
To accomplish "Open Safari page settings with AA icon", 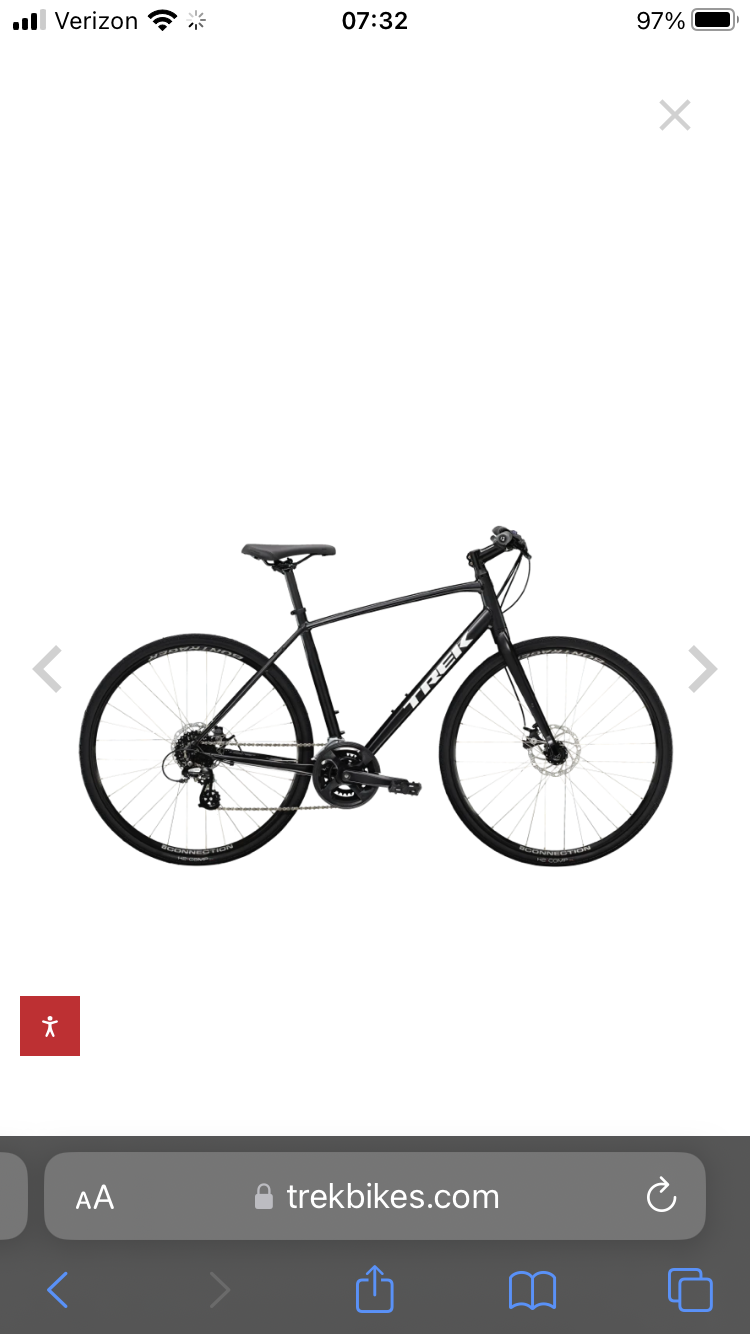I will coord(94,1196).
